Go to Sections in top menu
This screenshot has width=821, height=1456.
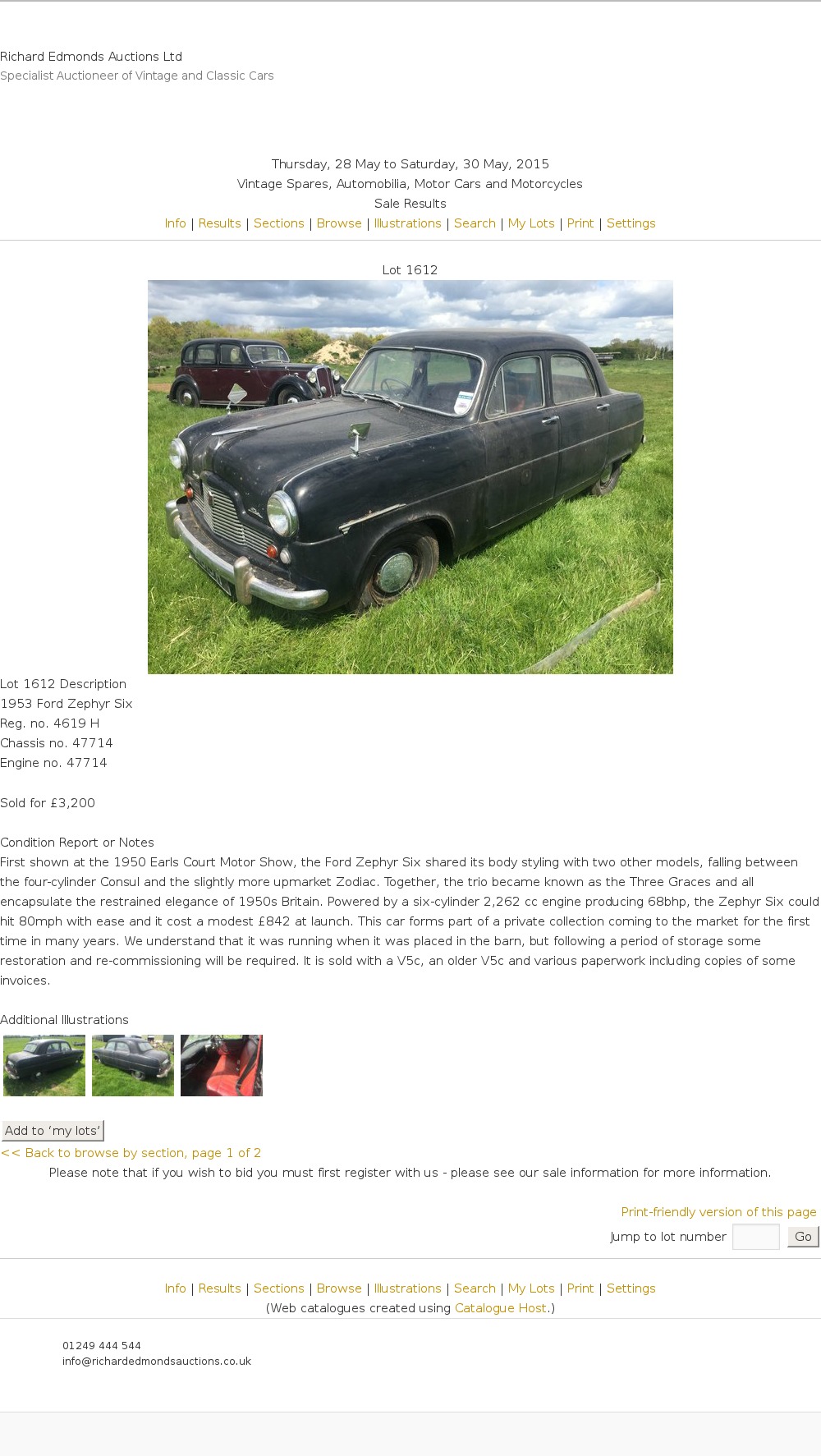pyautogui.click(x=278, y=223)
